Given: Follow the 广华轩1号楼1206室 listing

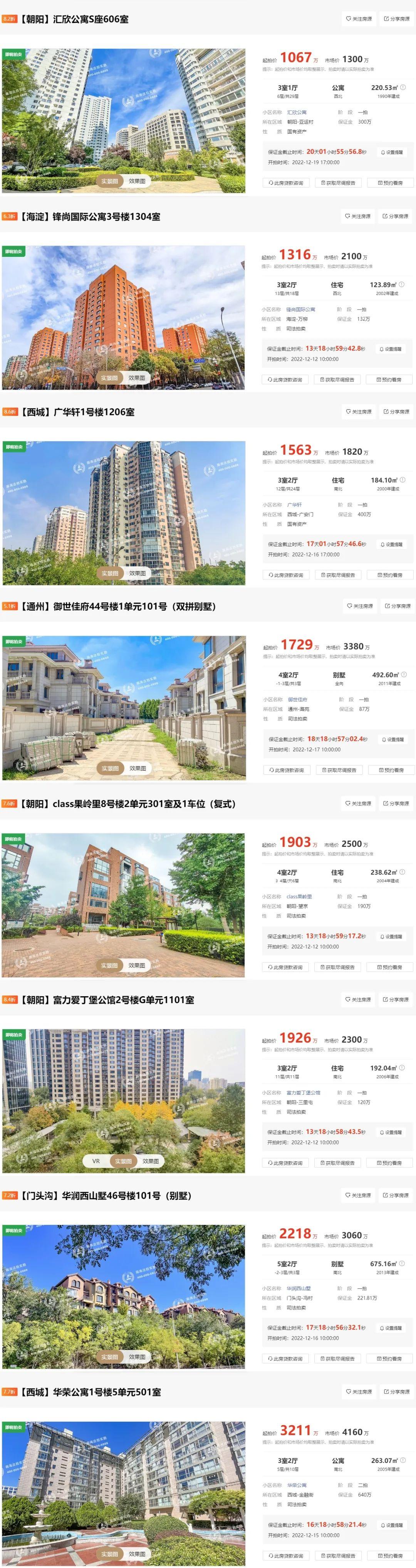Looking at the screenshot, I should (359, 412).
